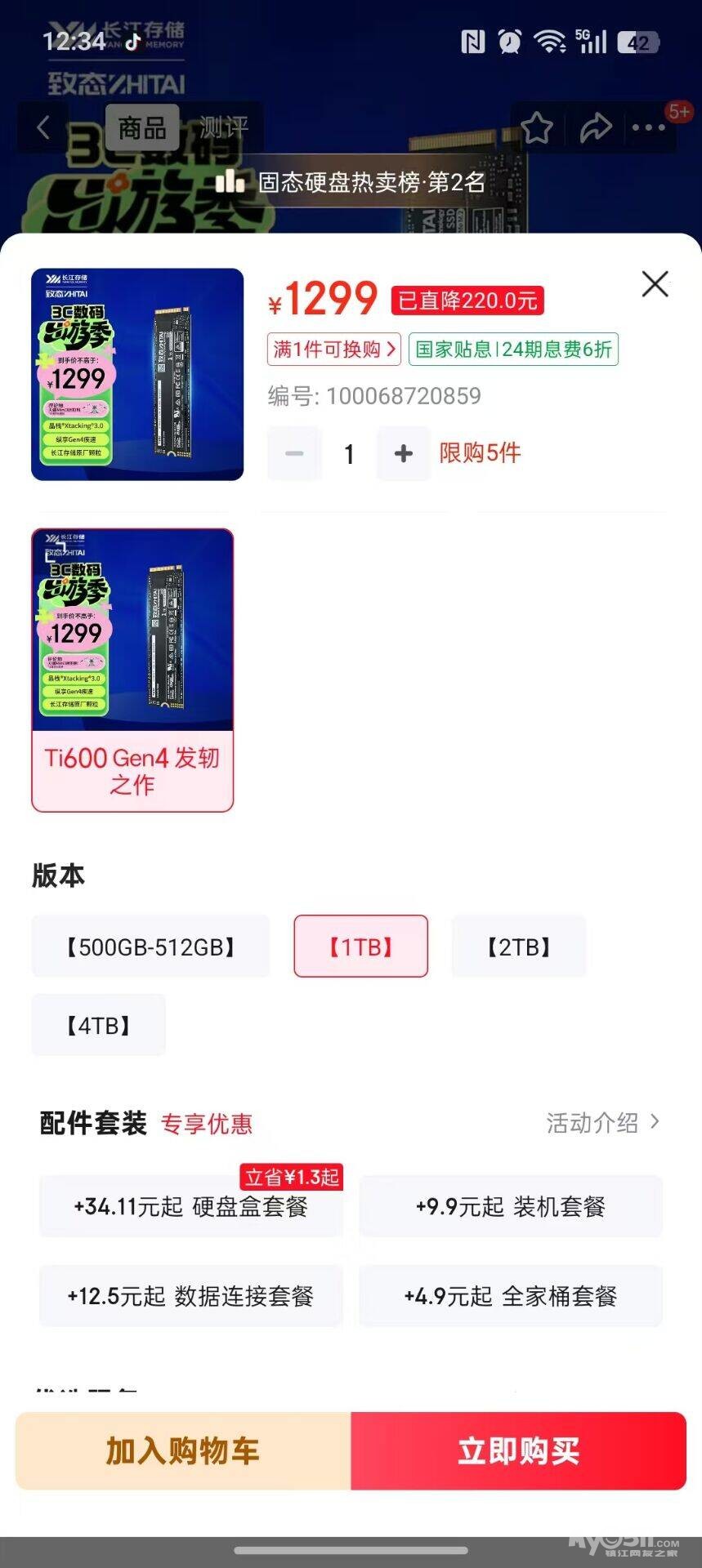This screenshot has width=702, height=1568.
Task: Choose the 4TB version
Action: tap(98, 1025)
